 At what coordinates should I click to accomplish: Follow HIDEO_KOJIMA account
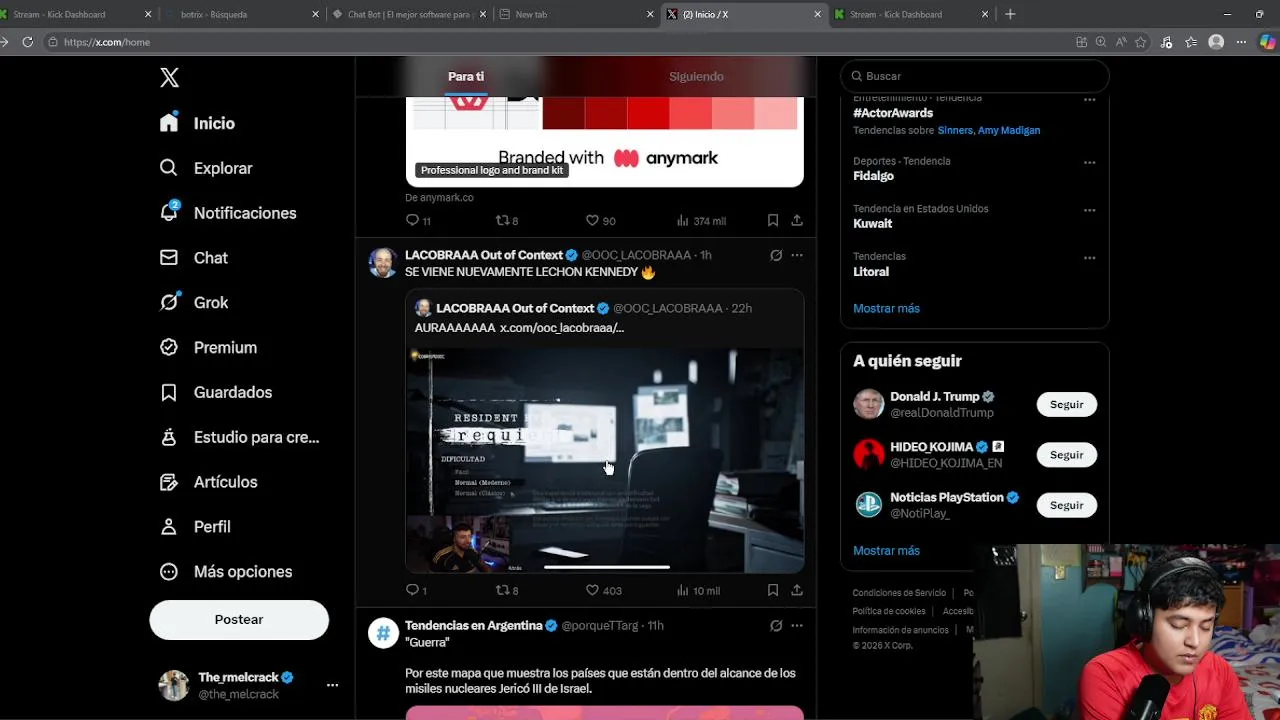(x=1066, y=454)
